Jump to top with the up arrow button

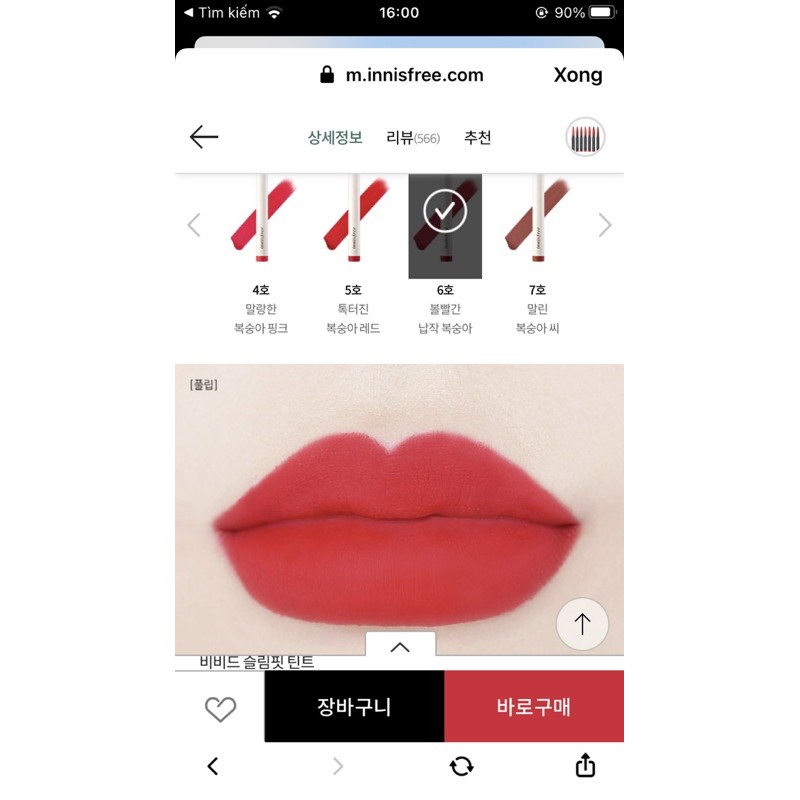pyautogui.click(x=582, y=624)
